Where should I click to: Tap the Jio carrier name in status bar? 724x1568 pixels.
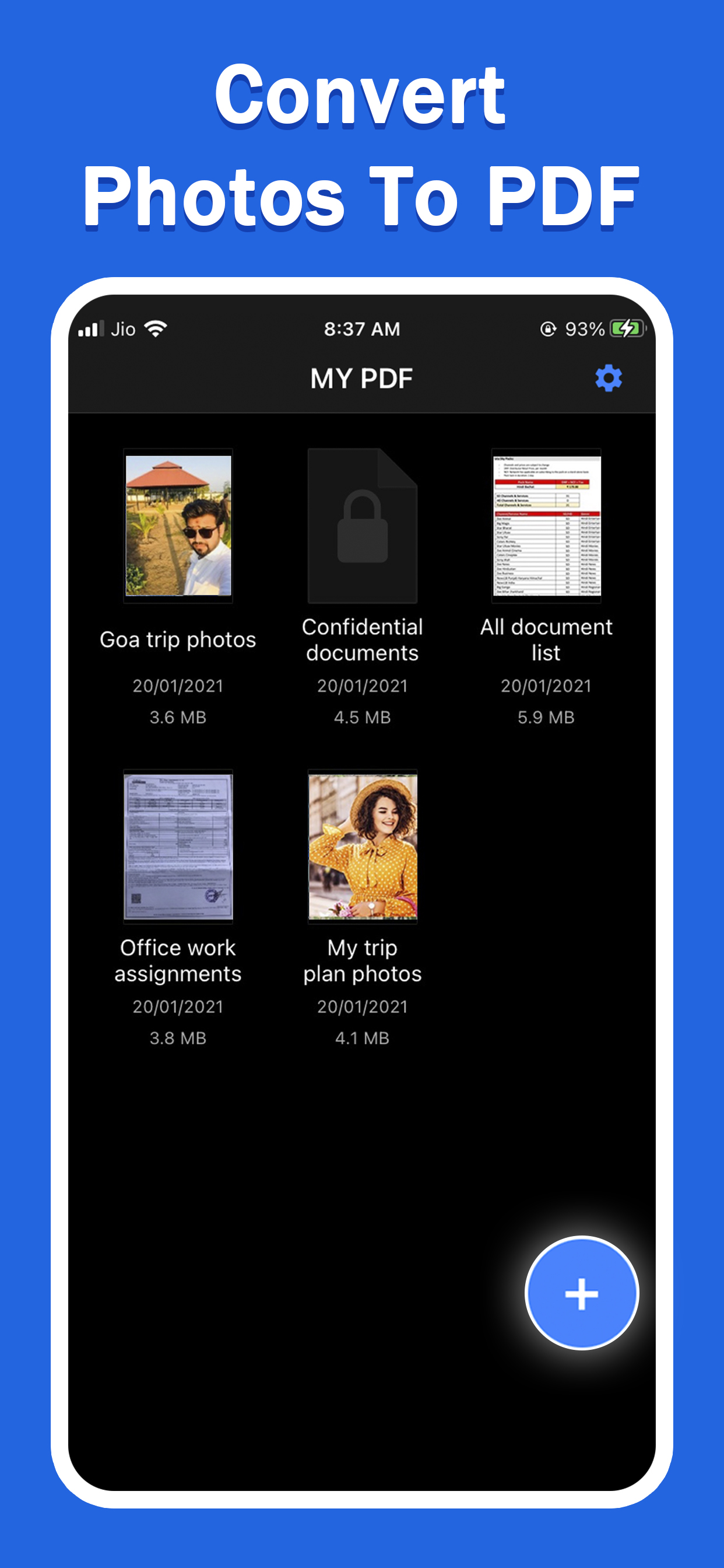click(x=124, y=328)
